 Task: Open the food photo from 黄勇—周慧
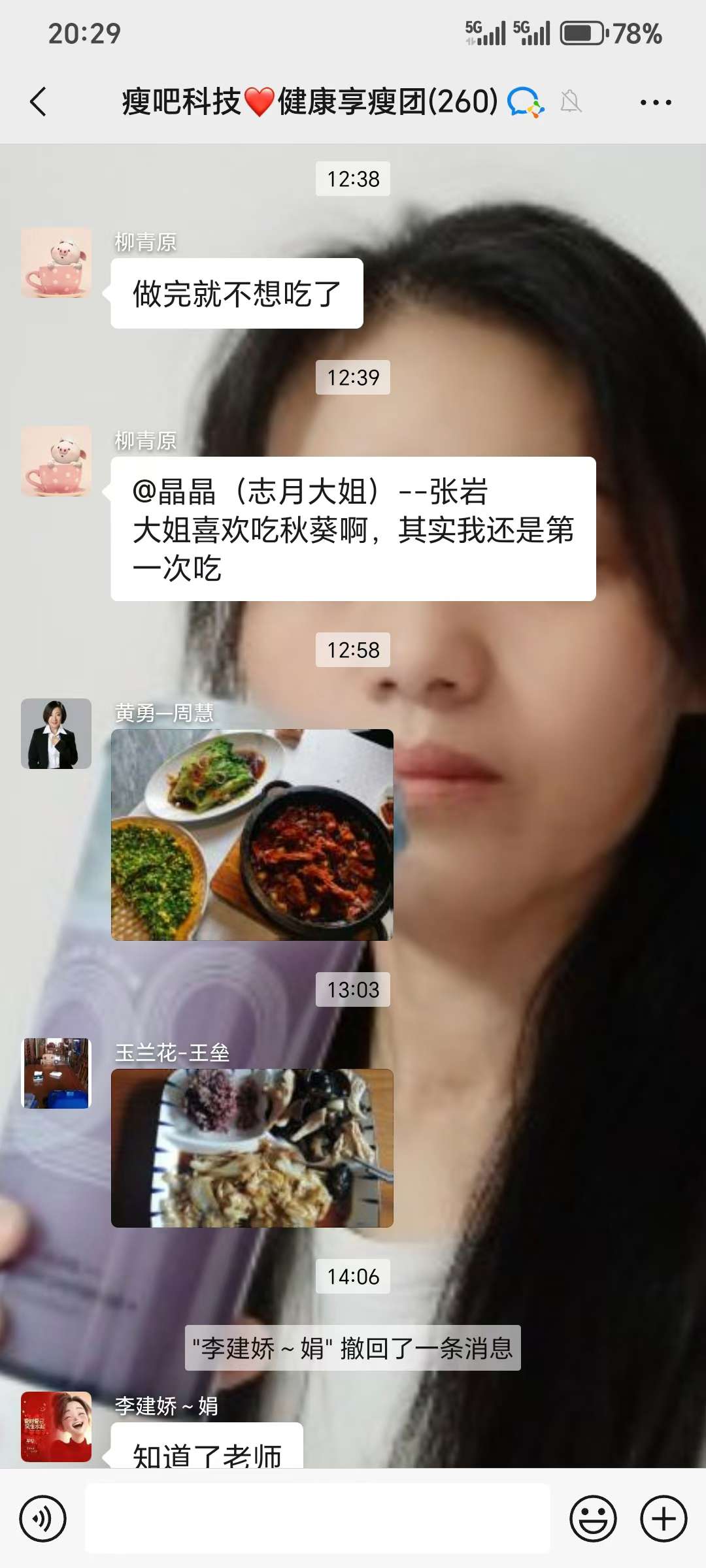click(x=252, y=834)
